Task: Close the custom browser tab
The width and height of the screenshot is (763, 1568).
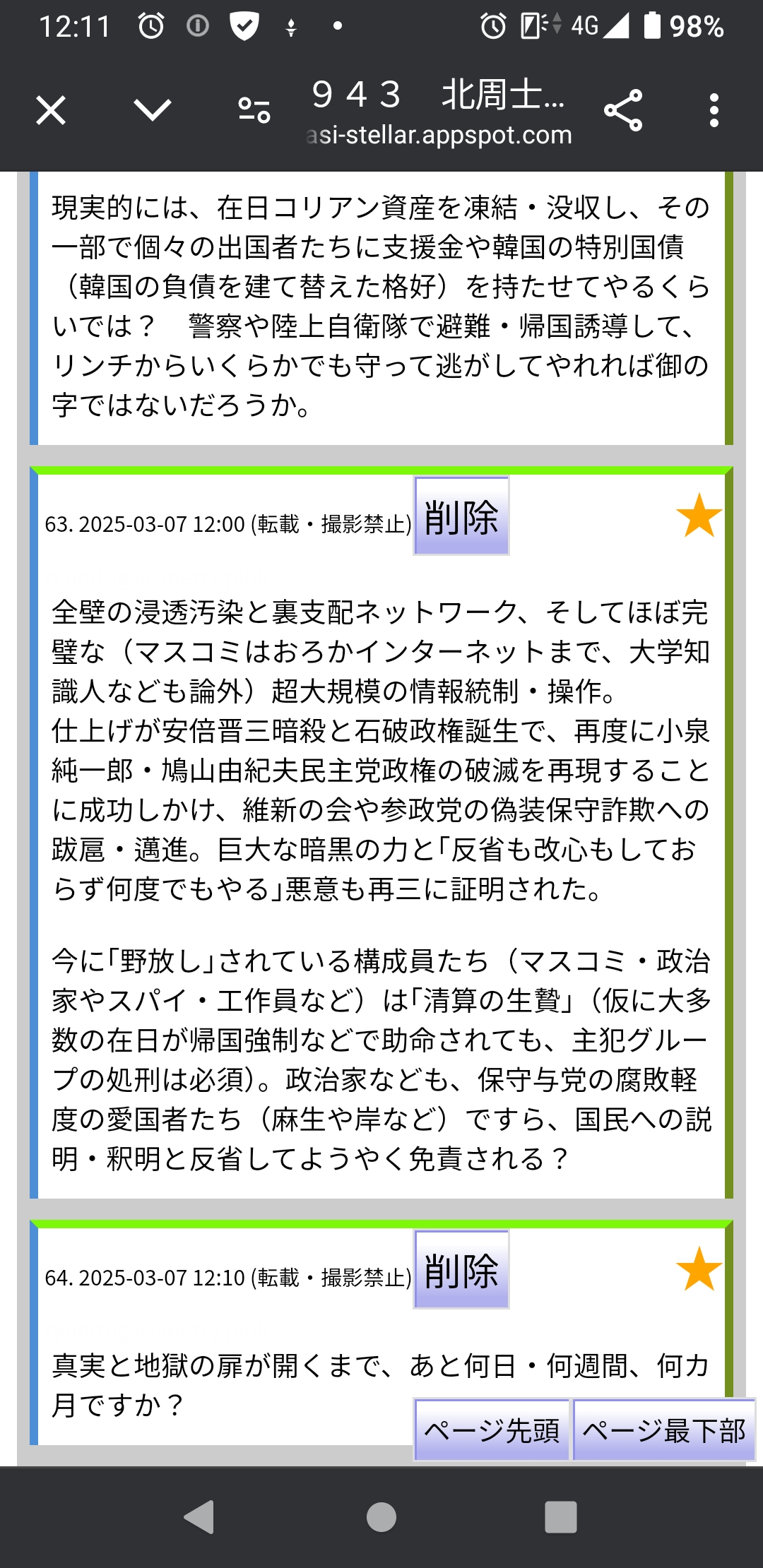Action: [51, 111]
